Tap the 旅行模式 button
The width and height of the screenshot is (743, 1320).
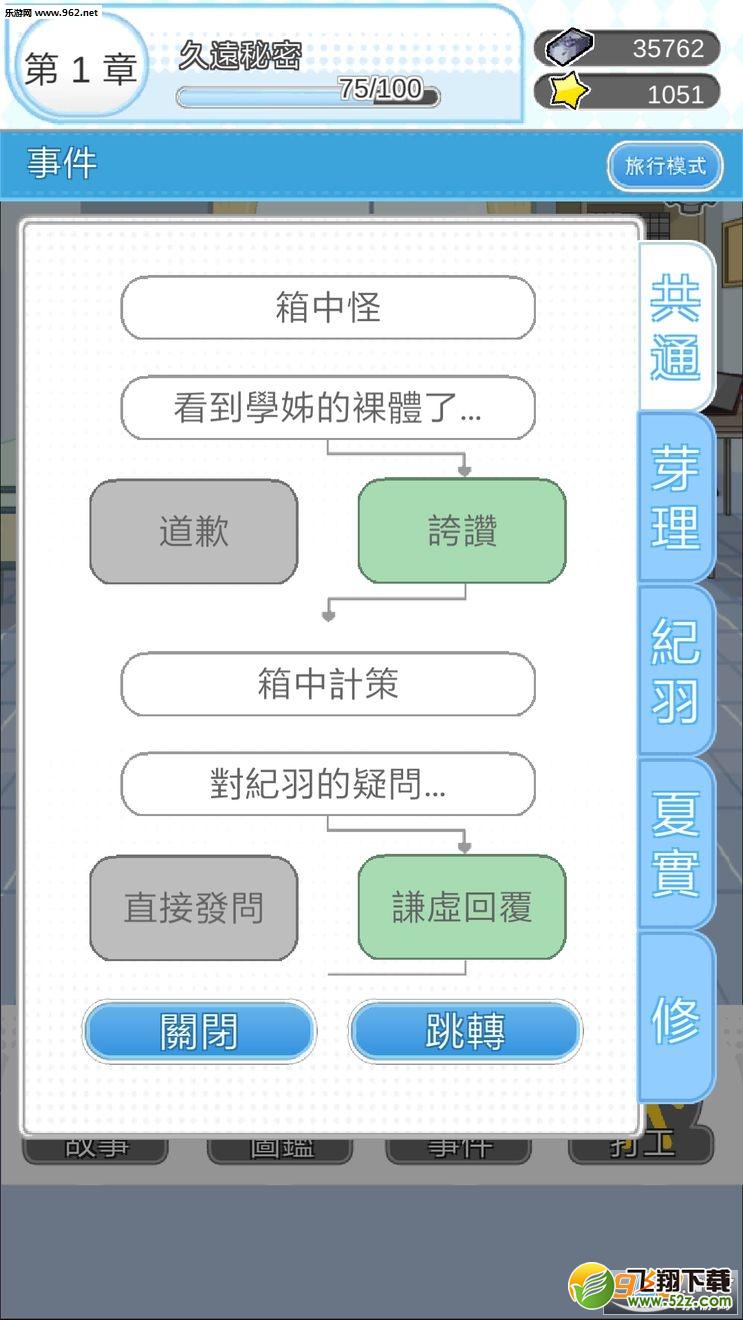point(665,166)
